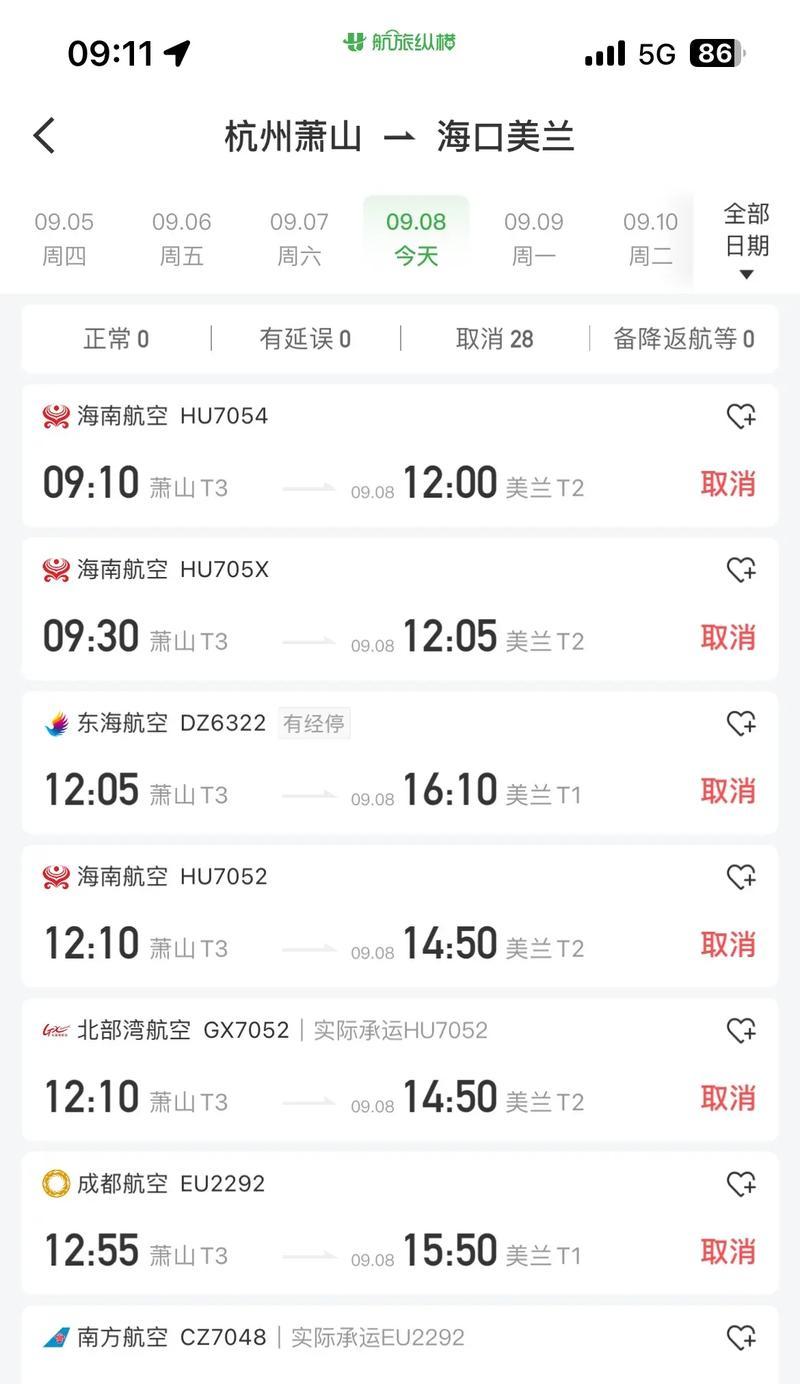This screenshot has width=800, height=1384.
Task: Filter by 备降返航等 status
Action: pyautogui.click(x=684, y=339)
